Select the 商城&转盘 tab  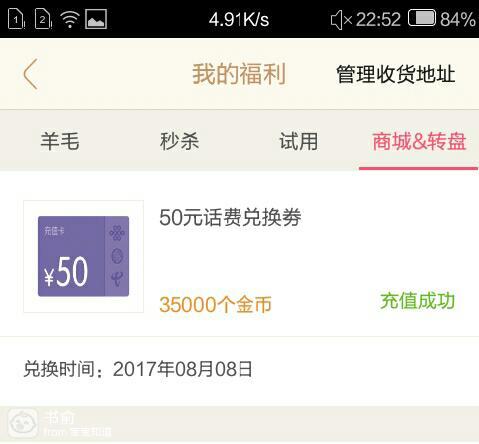419,141
